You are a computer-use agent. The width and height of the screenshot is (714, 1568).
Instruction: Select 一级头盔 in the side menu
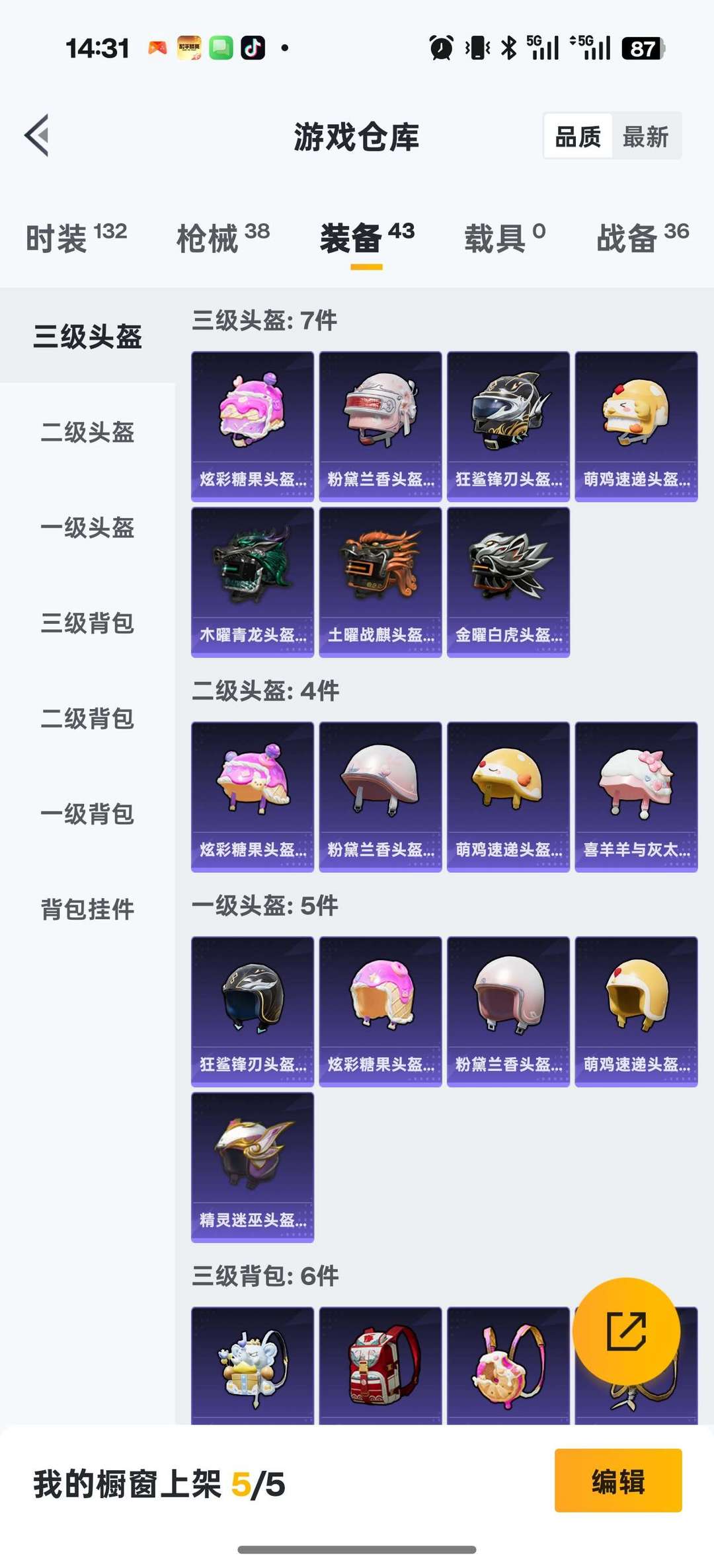point(88,528)
